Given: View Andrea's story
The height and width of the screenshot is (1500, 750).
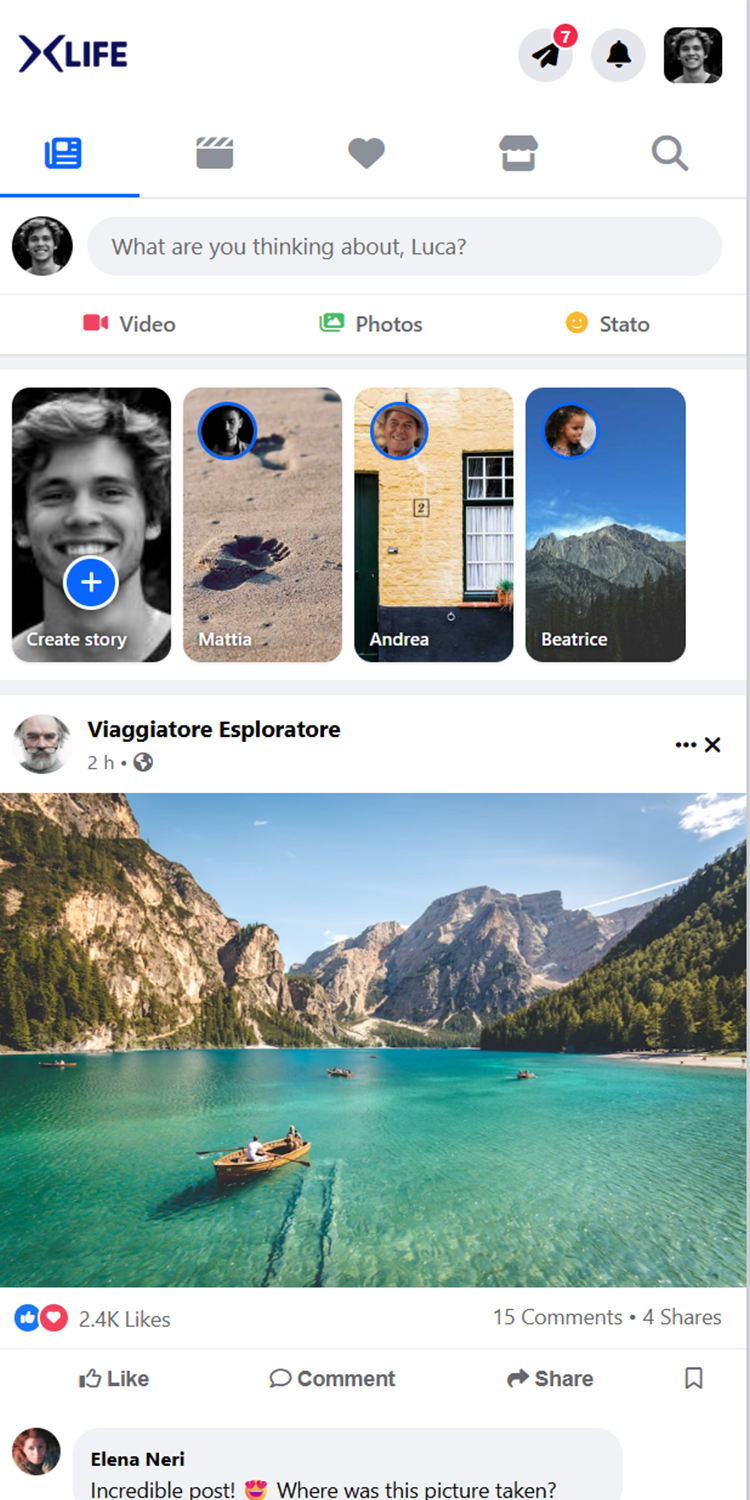Looking at the screenshot, I should [x=433, y=525].
